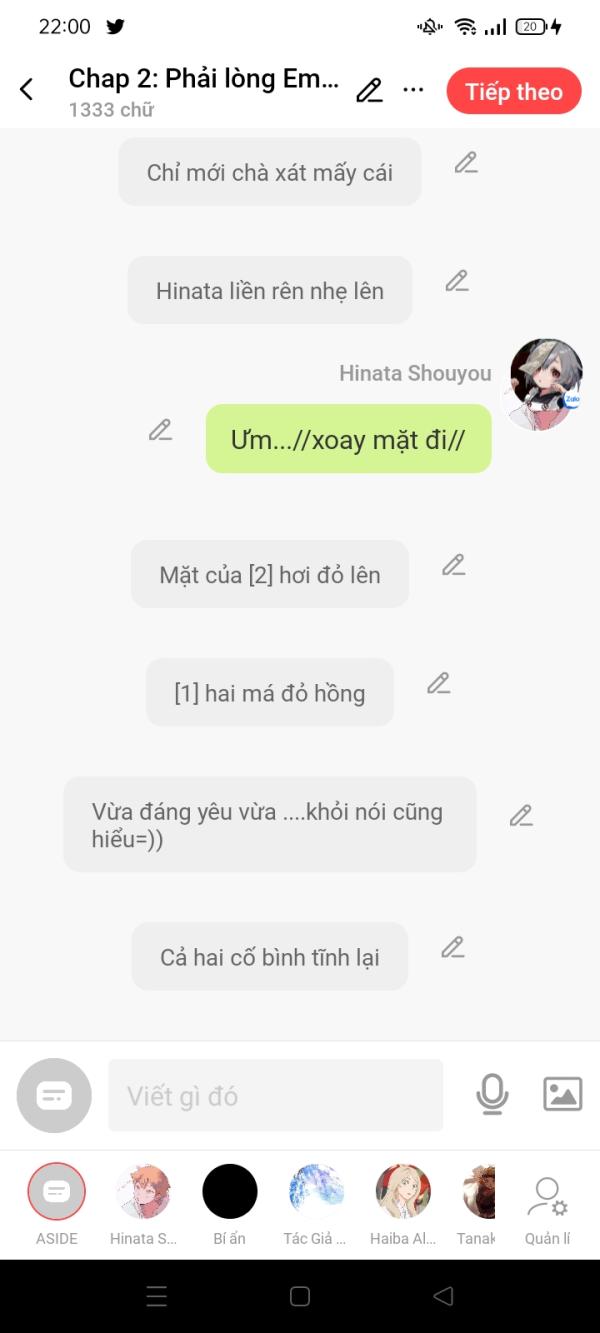The width and height of the screenshot is (600, 1333).
Task: Edit the chapter title
Action: [369, 91]
